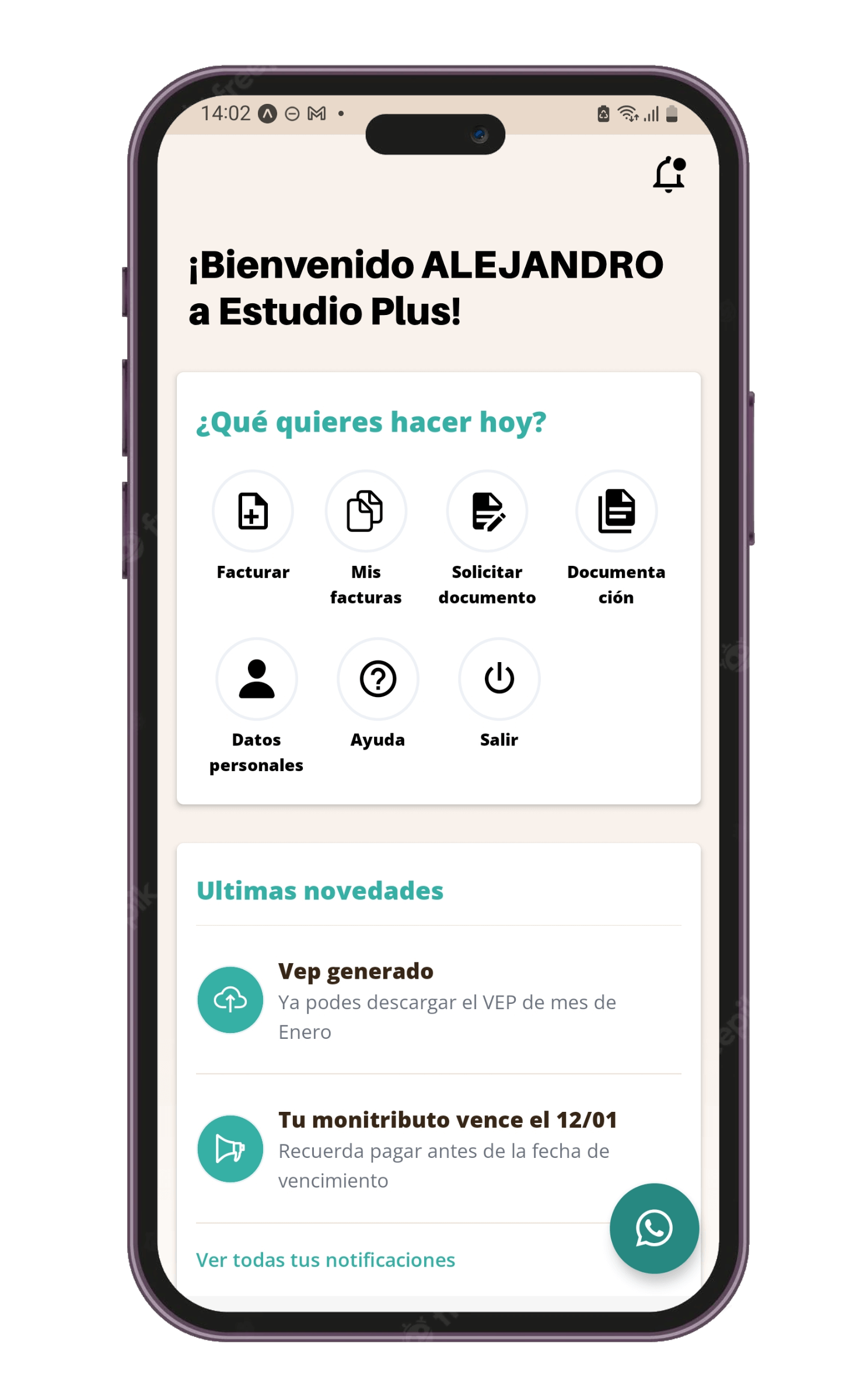
Task: Open the Ayuda help option
Action: pyautogui.click(x=378, y=679)
